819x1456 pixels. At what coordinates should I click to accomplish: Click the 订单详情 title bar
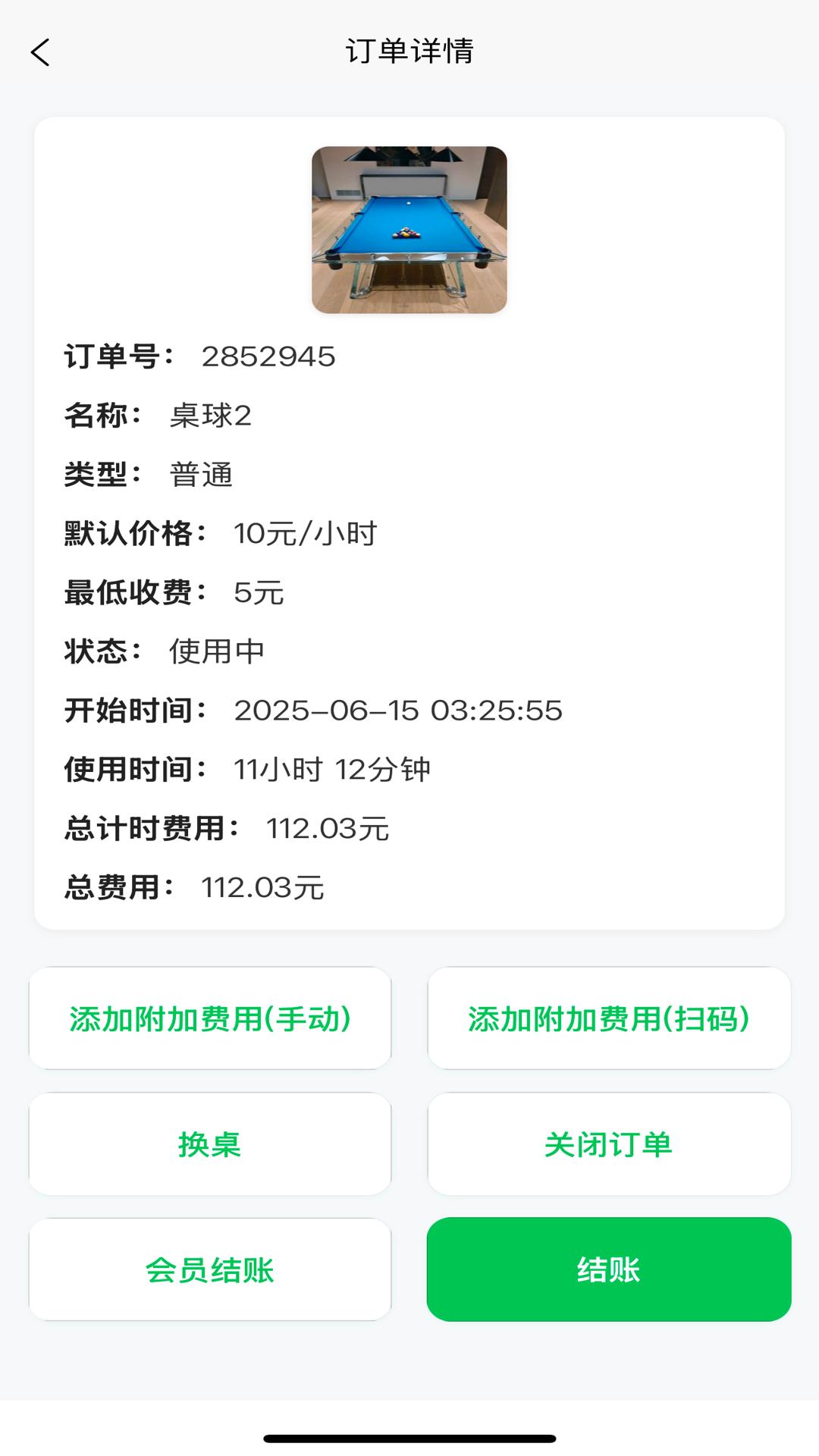tap(409, 52)
